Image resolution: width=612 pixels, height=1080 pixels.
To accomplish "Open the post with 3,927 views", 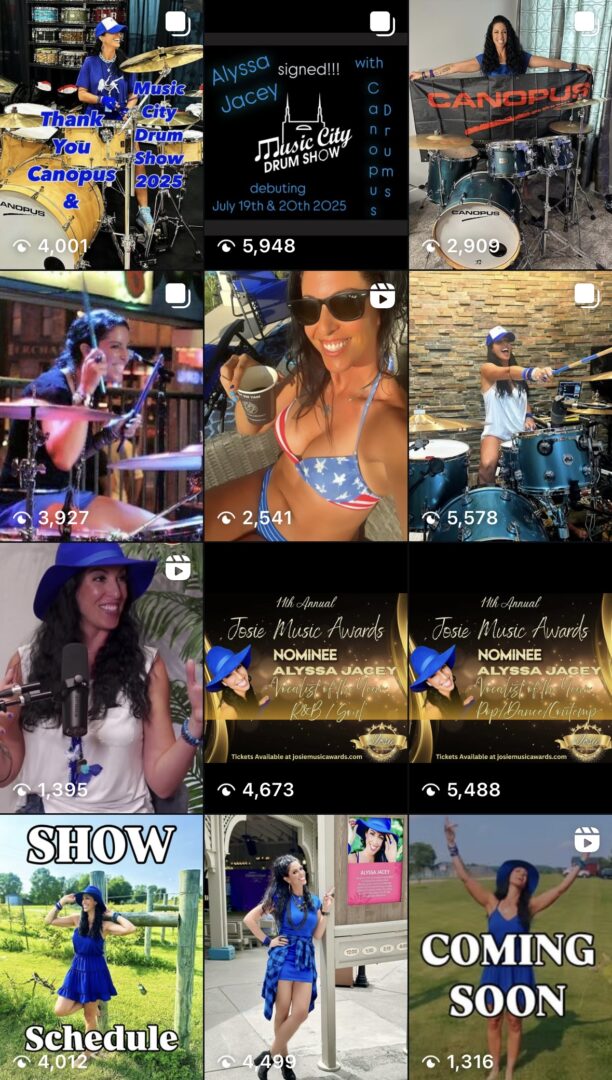I will coord(101,405).
